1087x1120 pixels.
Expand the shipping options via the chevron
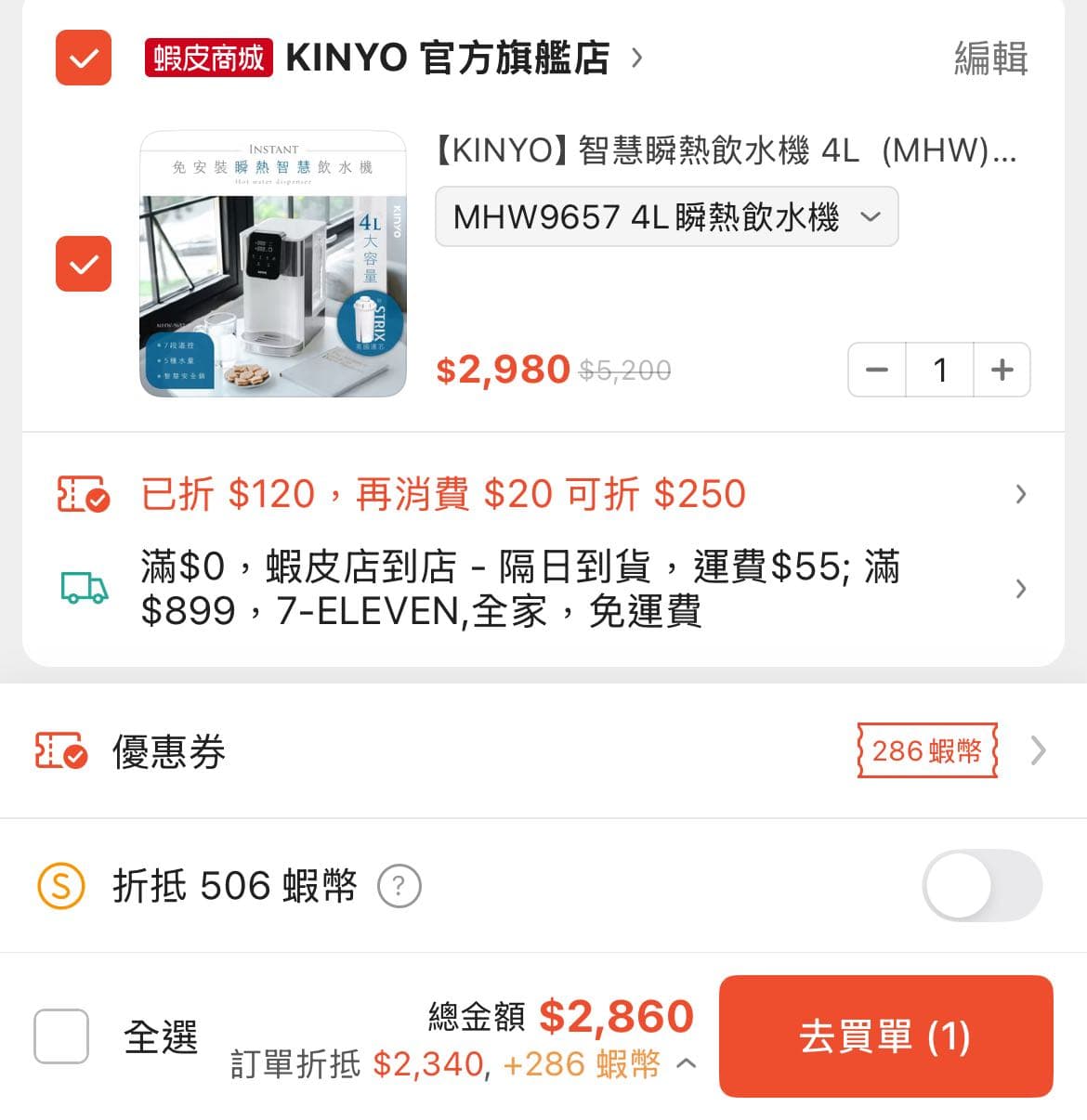(x=1020, y=588)
